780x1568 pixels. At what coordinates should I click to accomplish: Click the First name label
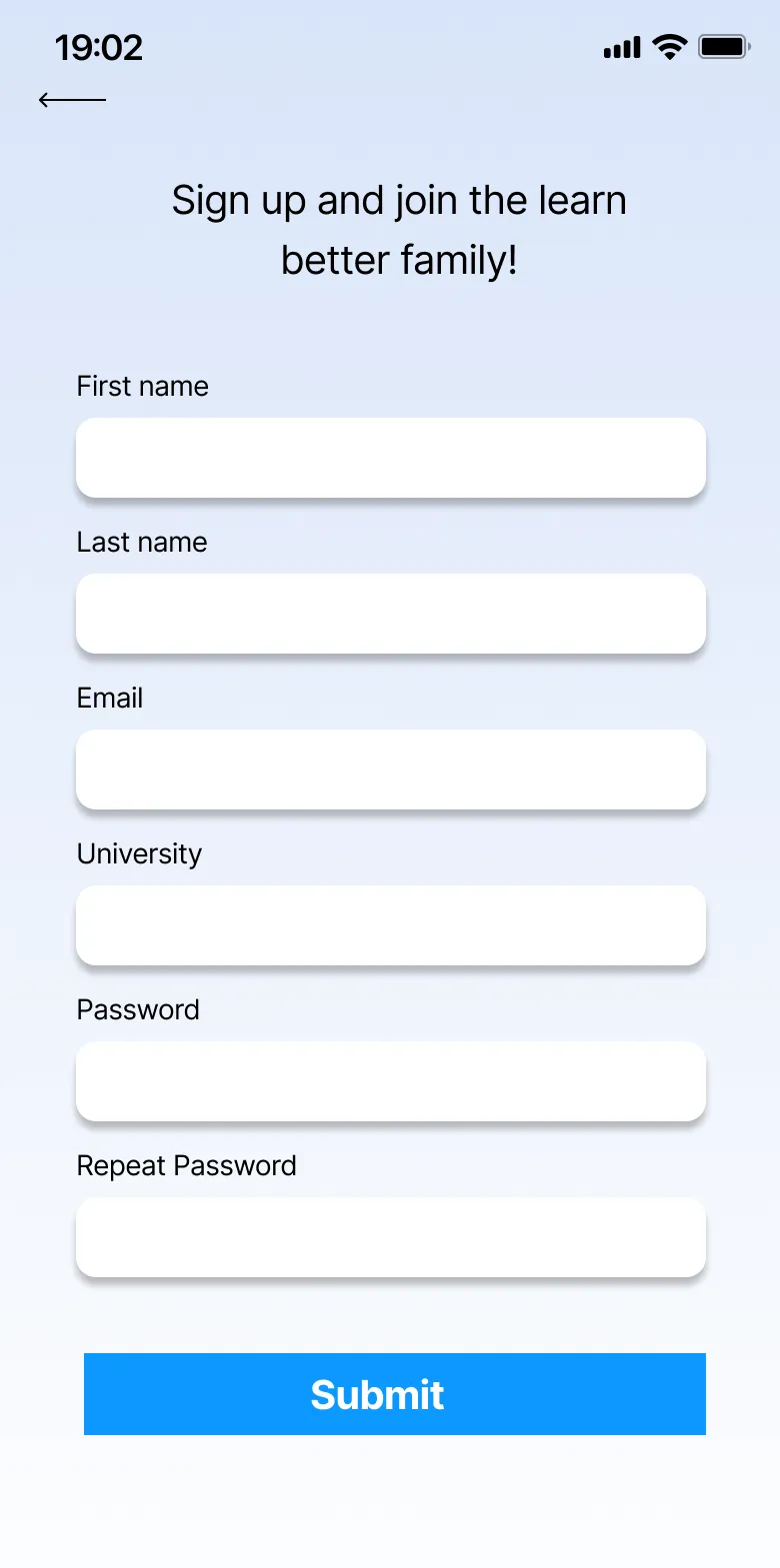click(x=142, y=386)
